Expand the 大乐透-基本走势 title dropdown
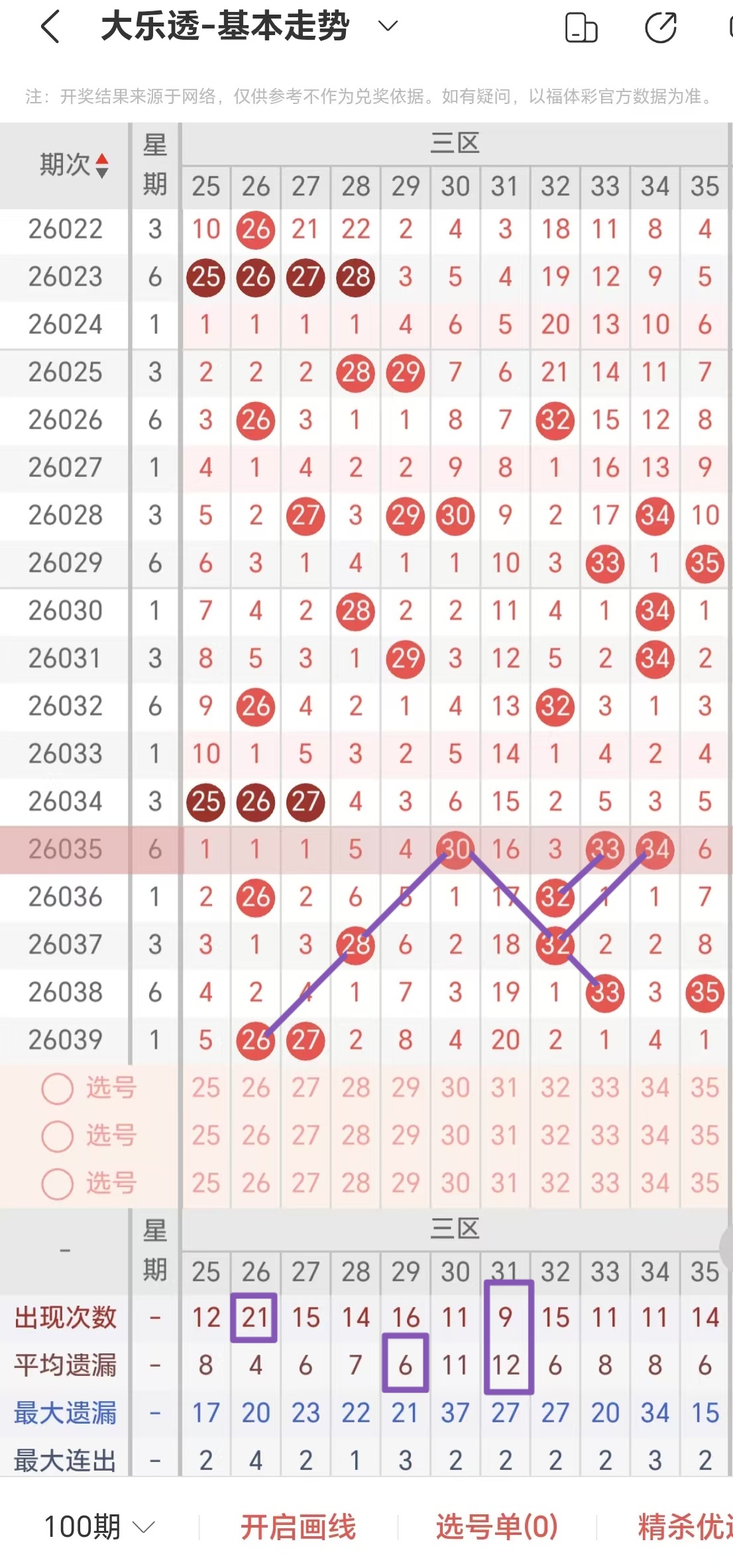Screen dimensions: 733x1568 tap(387, 26)
